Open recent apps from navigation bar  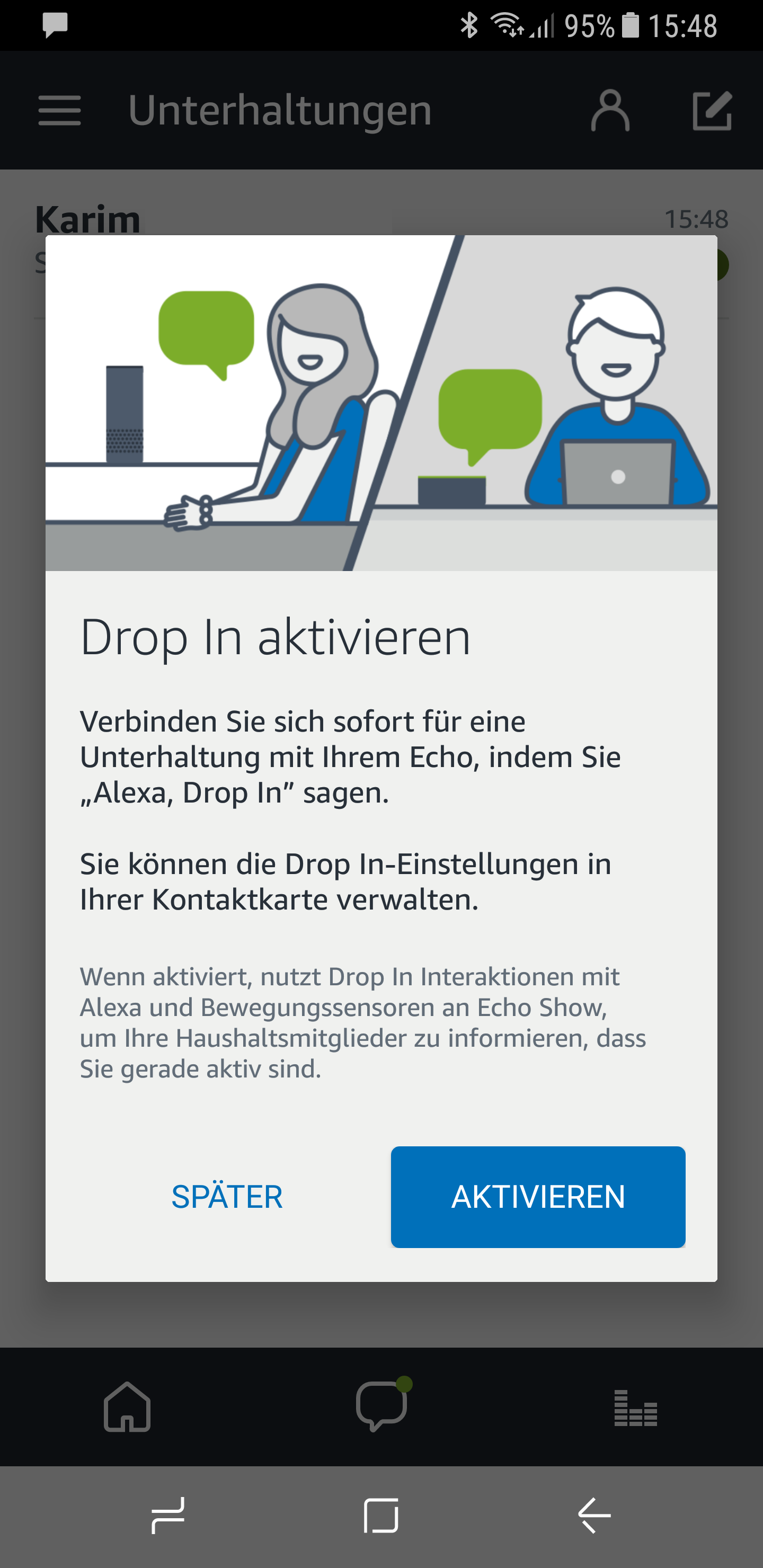168,1516
